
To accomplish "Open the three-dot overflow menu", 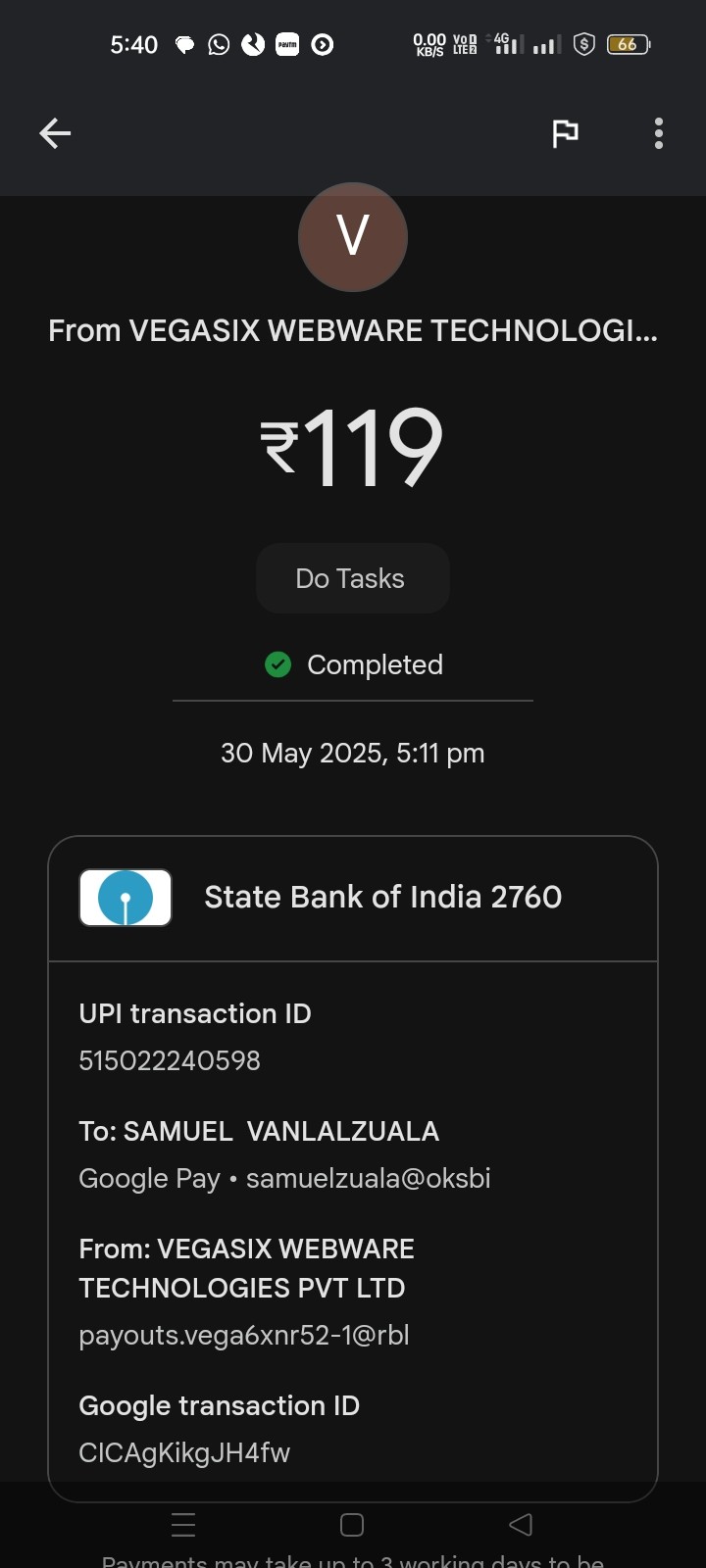I will click(x=658, y=133).
